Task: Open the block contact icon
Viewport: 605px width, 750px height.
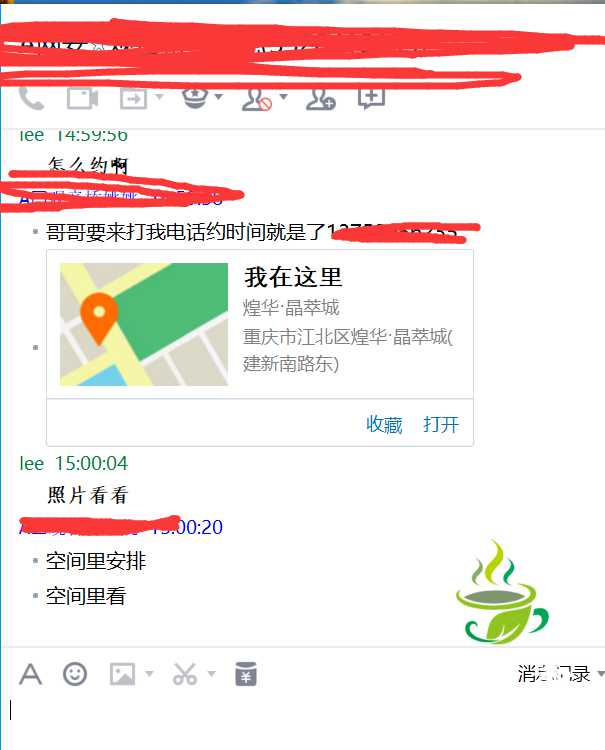Action: coord(256,98)
